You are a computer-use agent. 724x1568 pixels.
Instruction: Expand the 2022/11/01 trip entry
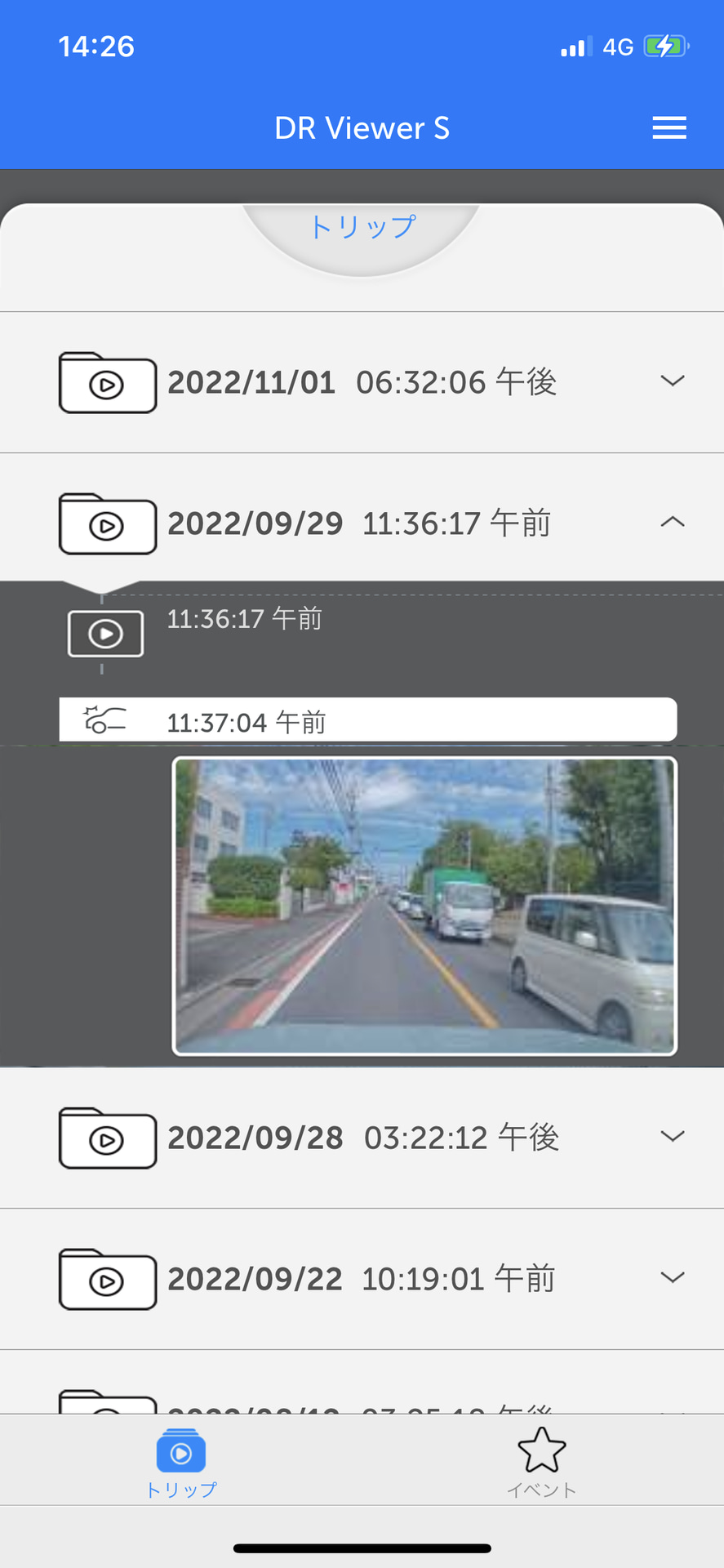(671, 380)
